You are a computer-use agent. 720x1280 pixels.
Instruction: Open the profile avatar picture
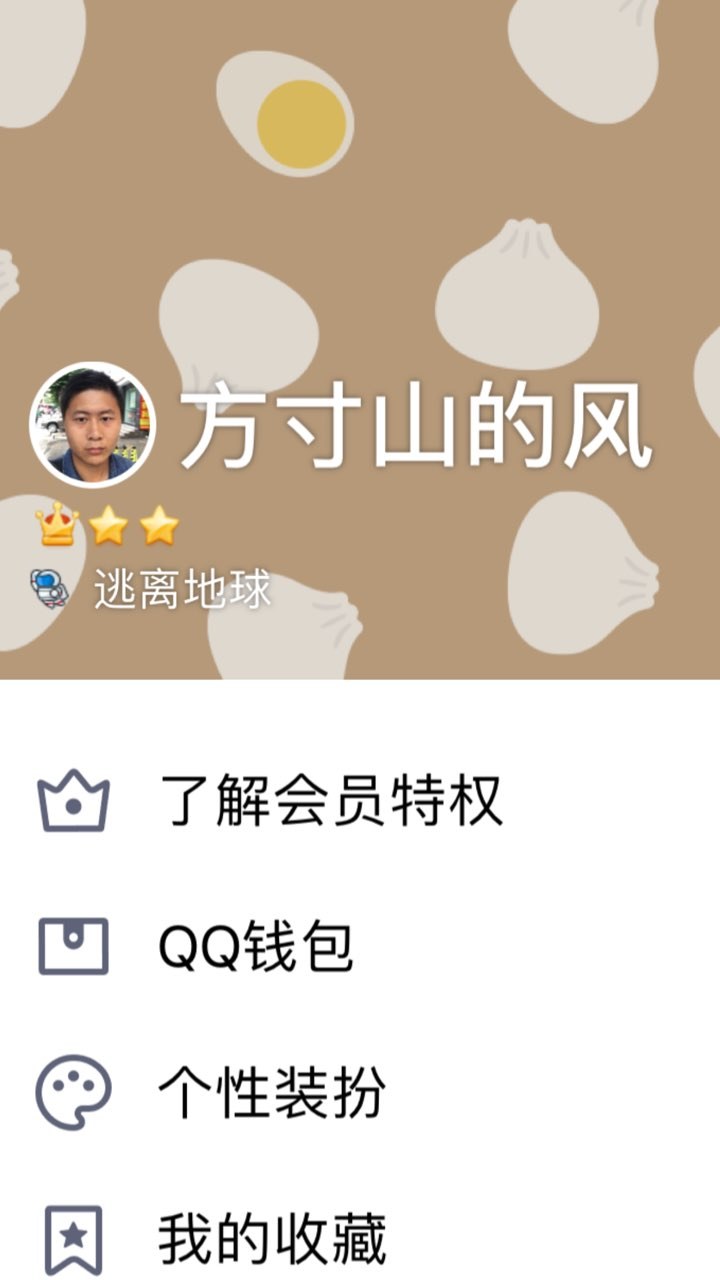92,425
